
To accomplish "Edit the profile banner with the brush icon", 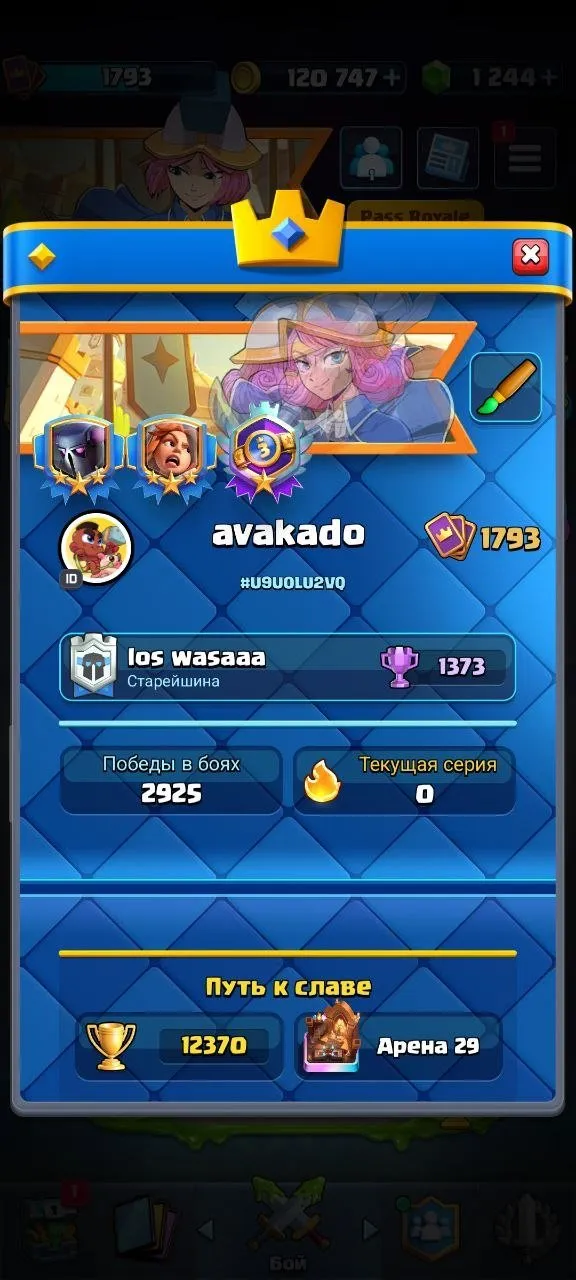I will 506,387.
